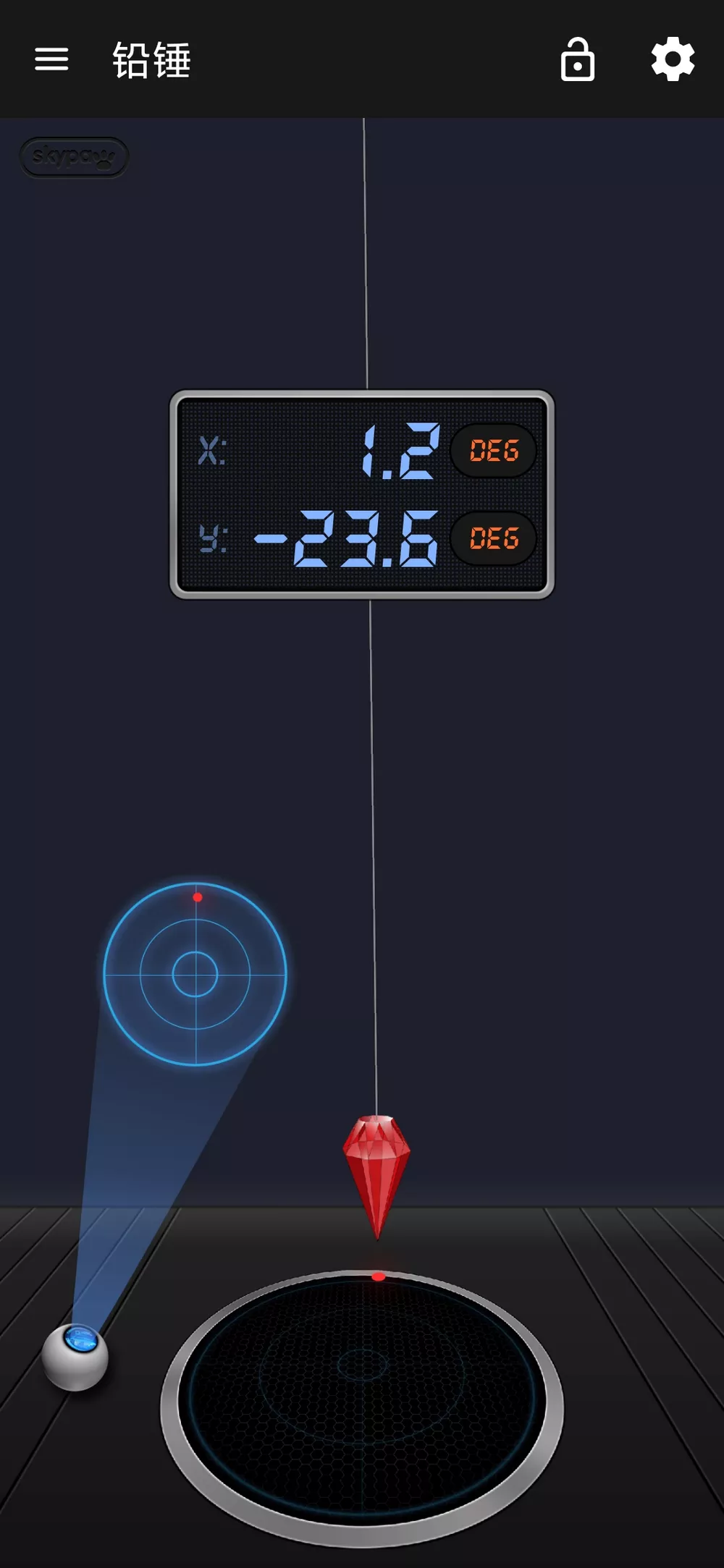Open settings via the gear icon
This screenshot has height=1568, width=724.
coord(673,59)
